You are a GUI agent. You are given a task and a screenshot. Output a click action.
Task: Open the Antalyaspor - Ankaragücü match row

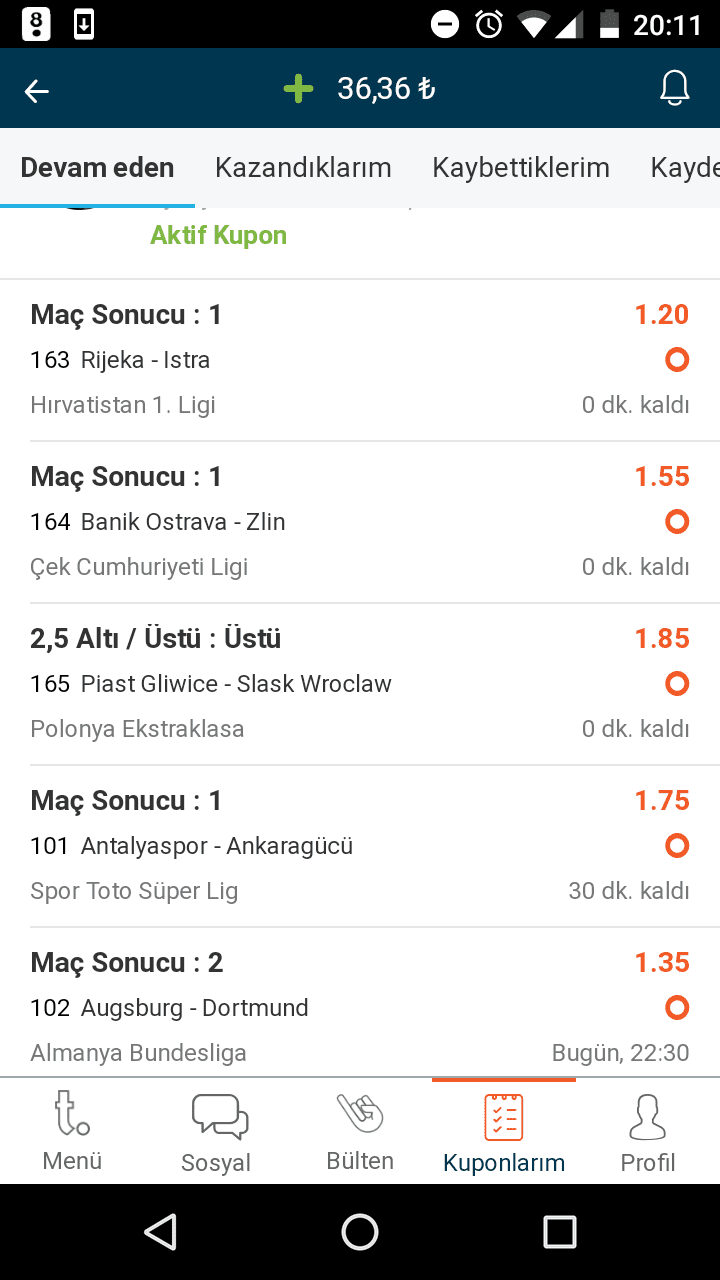360,846
